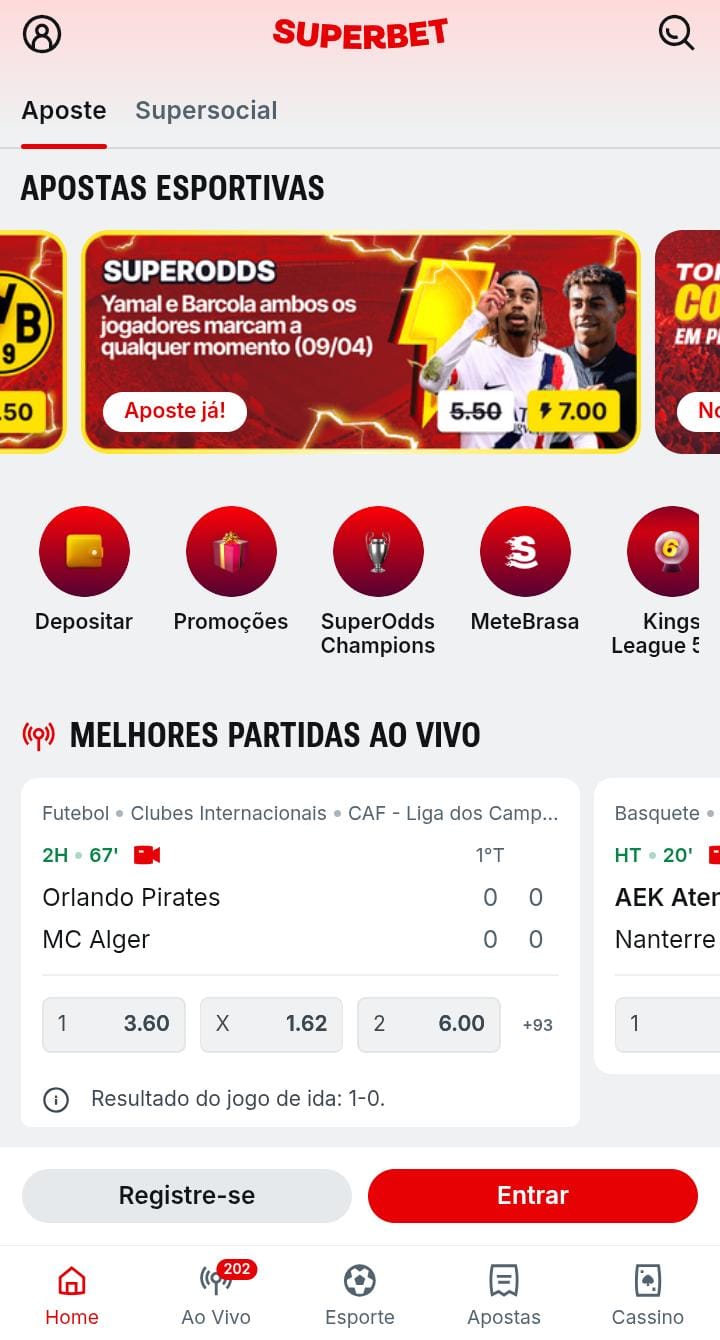The image size is (720, 1340).
Task: Click Aposte já! on the SuperODDS banner
Action: [x=173, y=411]
